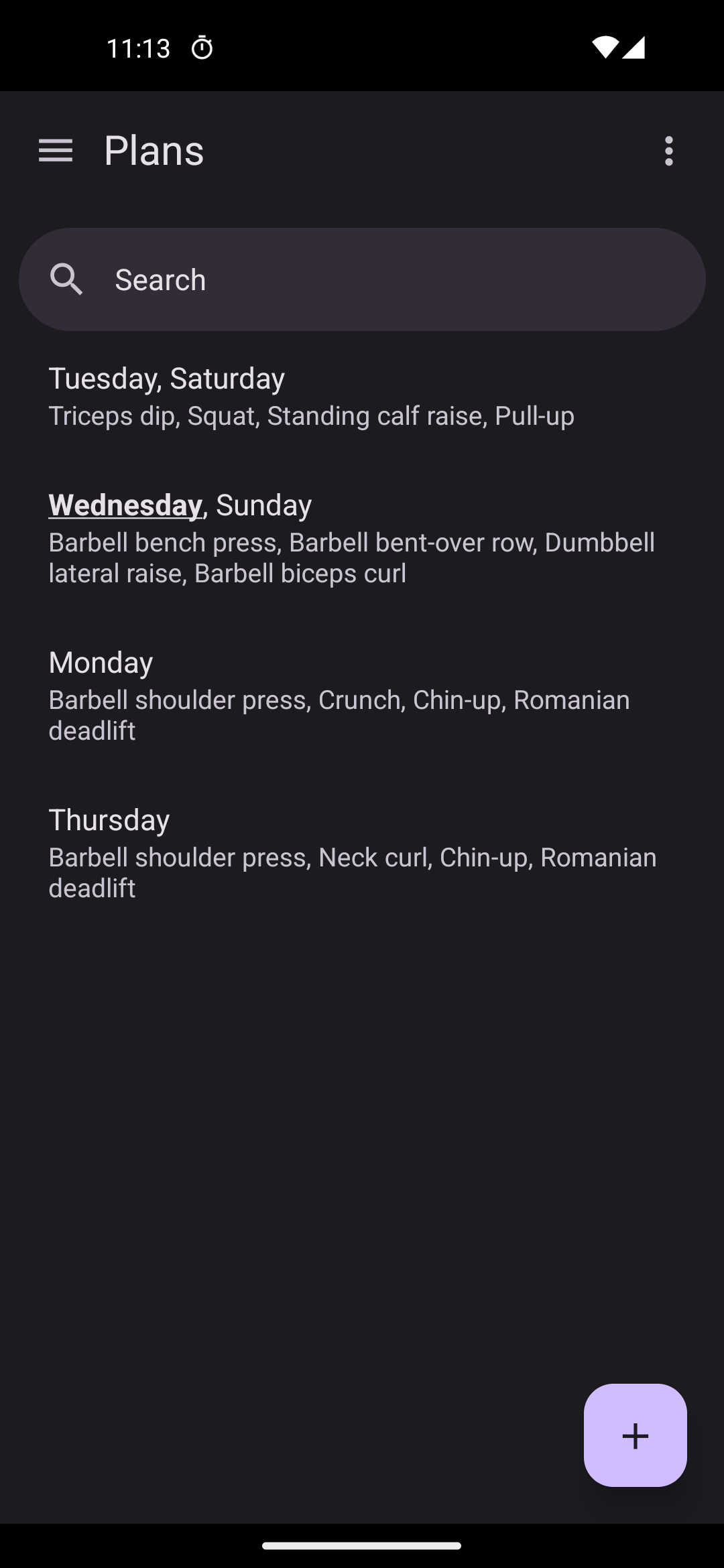Open the Tuesday, Saturday plan
The width and height of the screenshot is (724, 1568).
362,396
